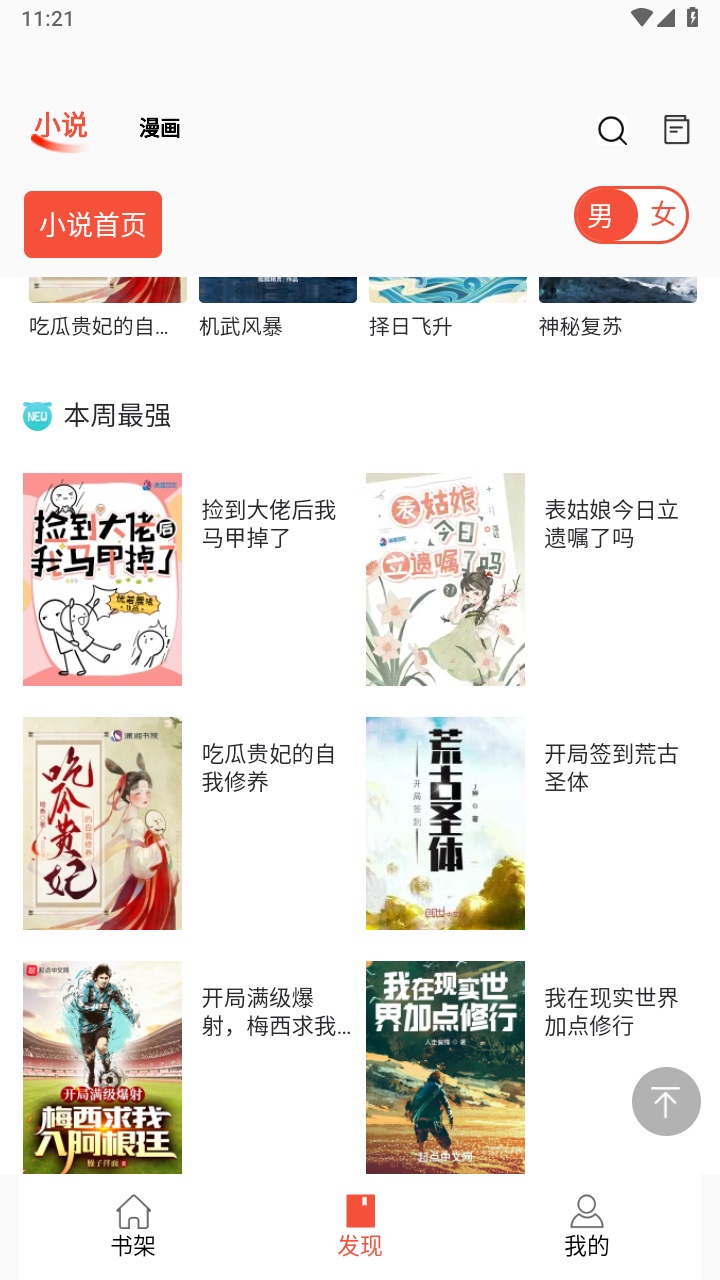Switch to the 漫画 tab

(160, 128)
